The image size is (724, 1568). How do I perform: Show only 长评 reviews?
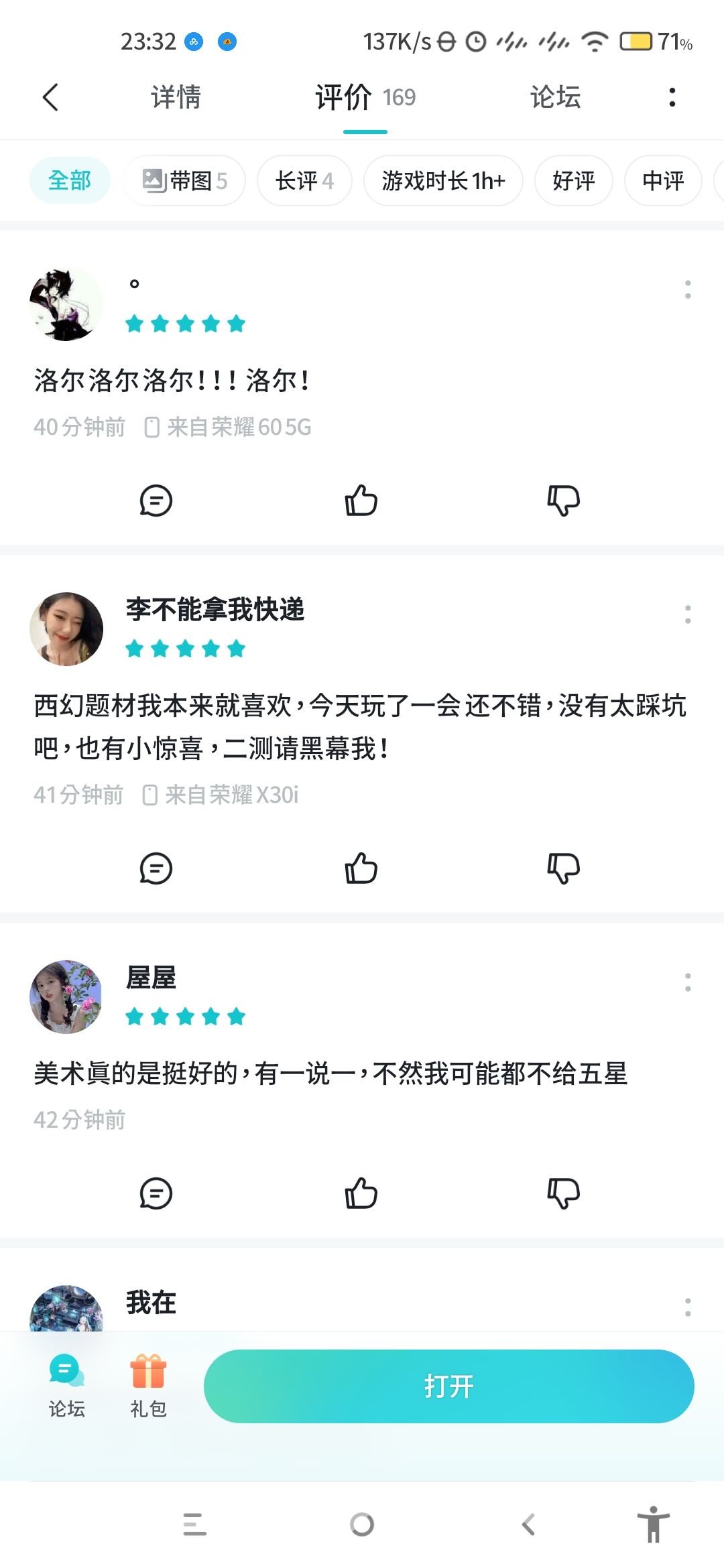[304, 180]
